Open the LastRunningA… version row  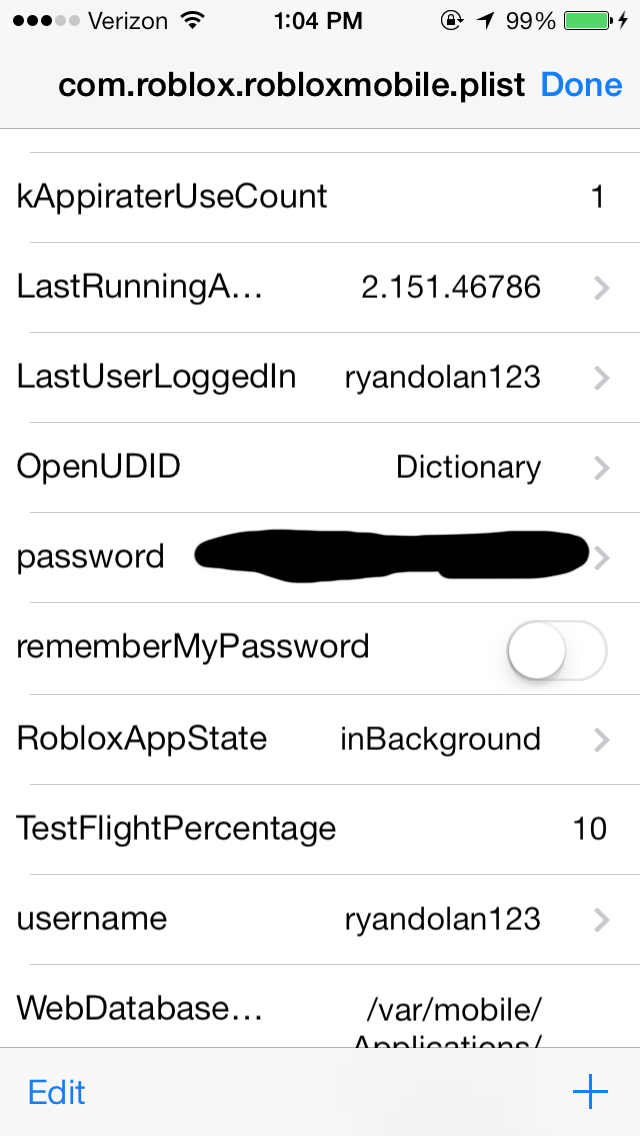320,288
